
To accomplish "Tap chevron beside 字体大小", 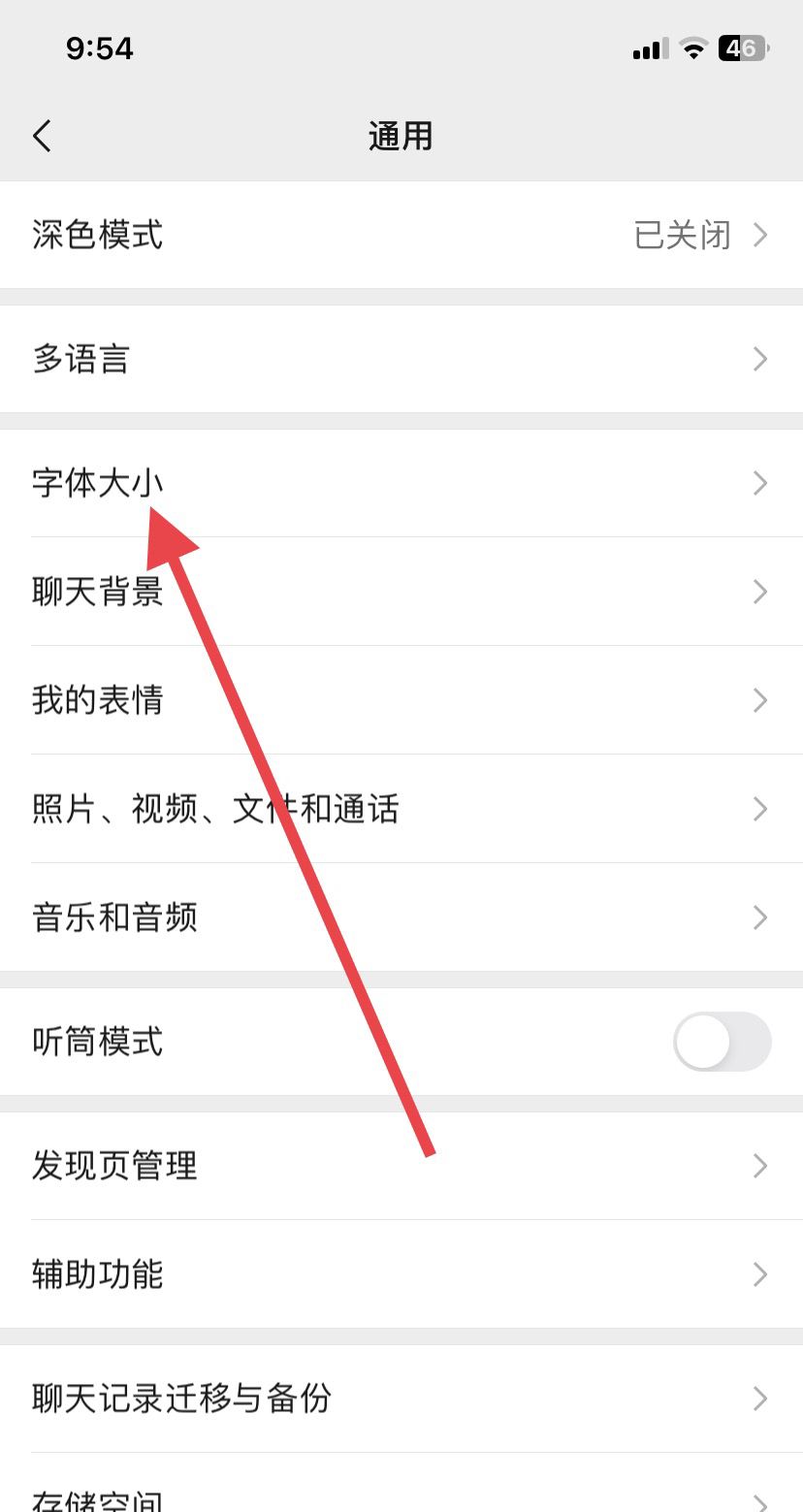I will pyautogui.click(x=760, y=483).
